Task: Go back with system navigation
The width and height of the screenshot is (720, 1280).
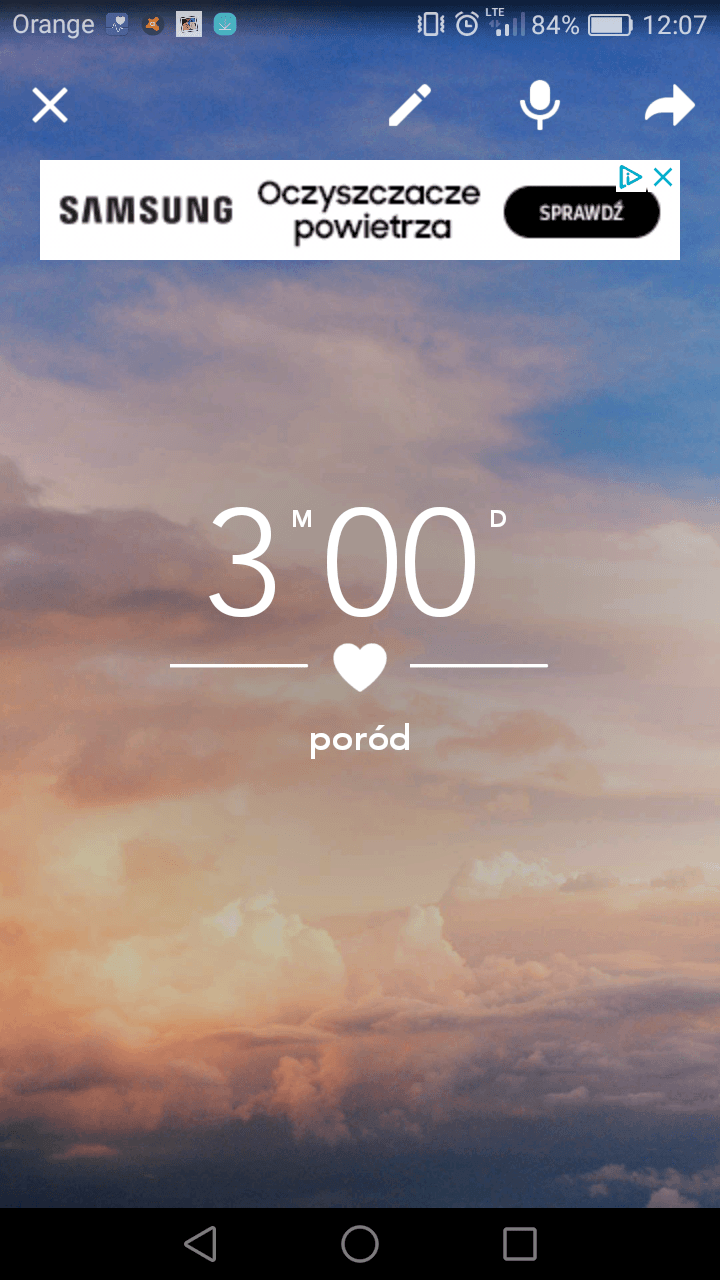Action: pyautogui.click(x=200, y=1244)
